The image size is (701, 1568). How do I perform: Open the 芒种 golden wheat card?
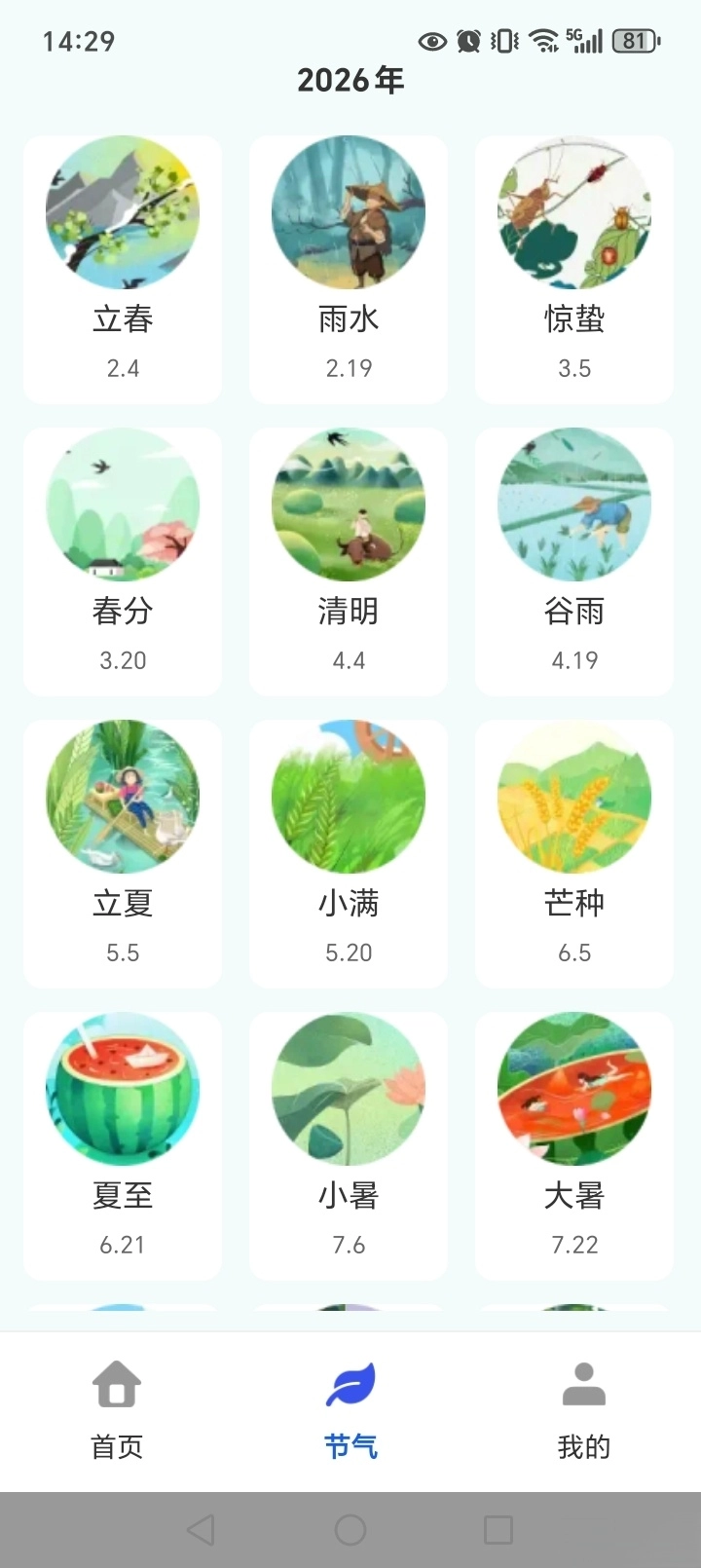coord(573,797)
